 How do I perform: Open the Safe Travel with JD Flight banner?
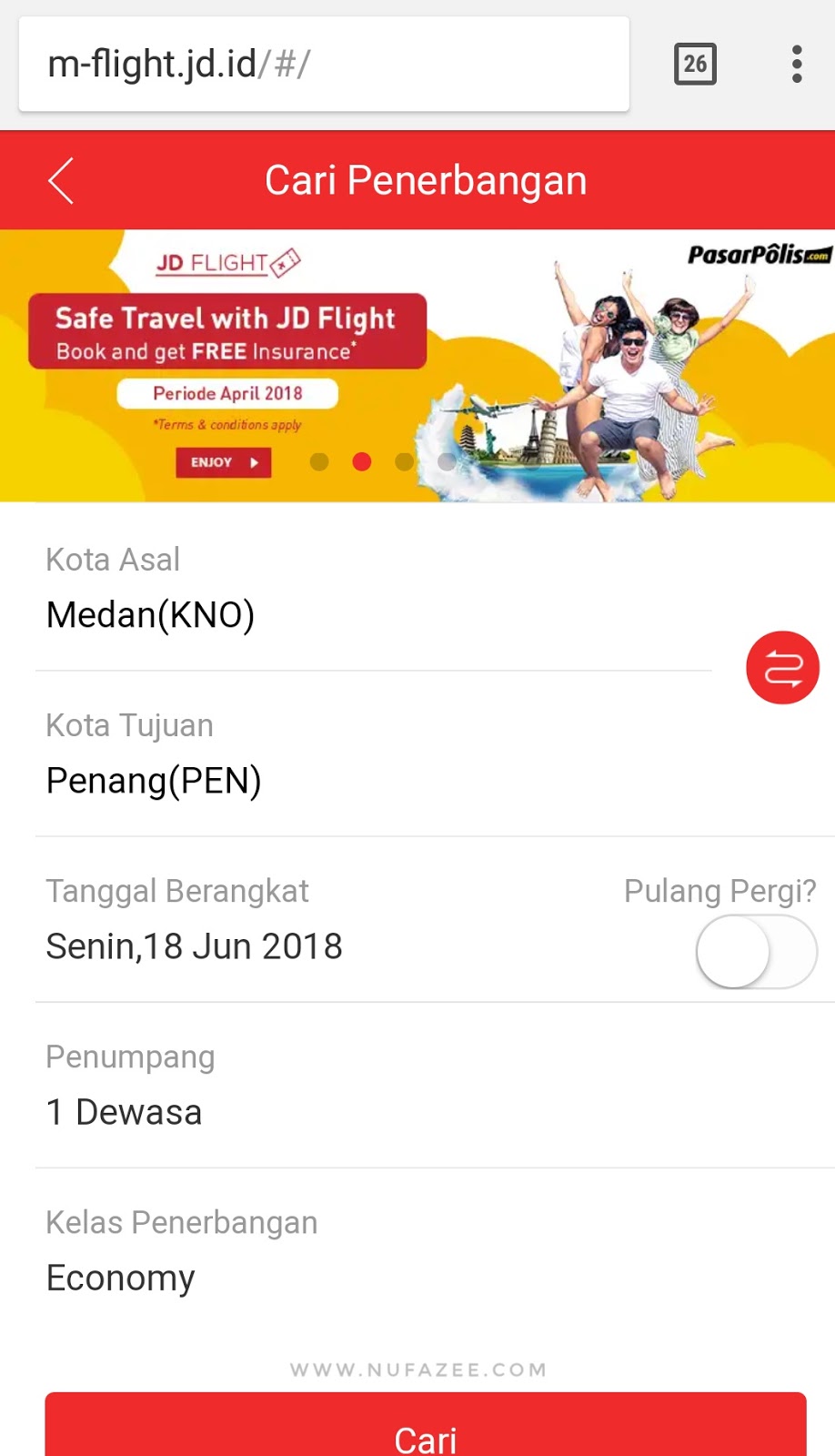227,331
